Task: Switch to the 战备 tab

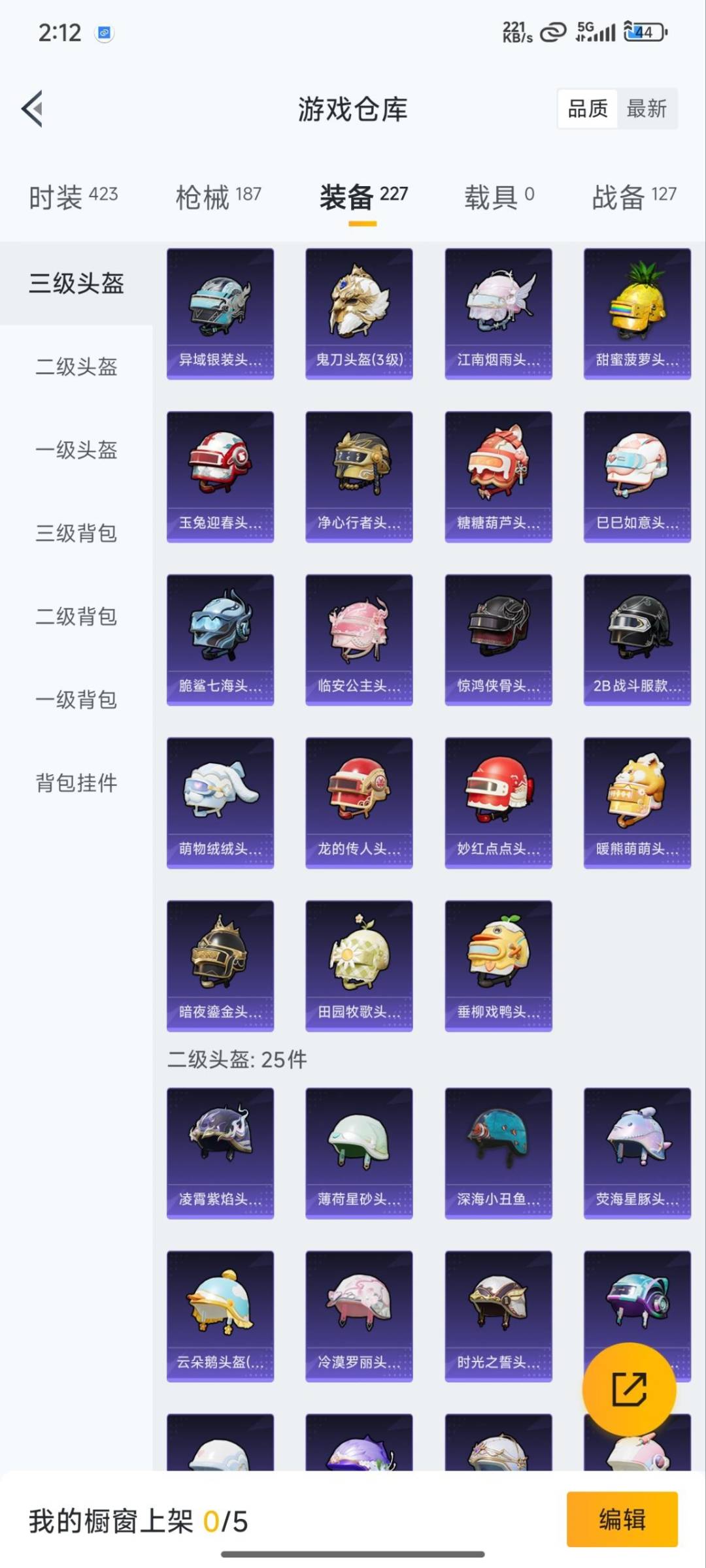Action: (633, 196)
